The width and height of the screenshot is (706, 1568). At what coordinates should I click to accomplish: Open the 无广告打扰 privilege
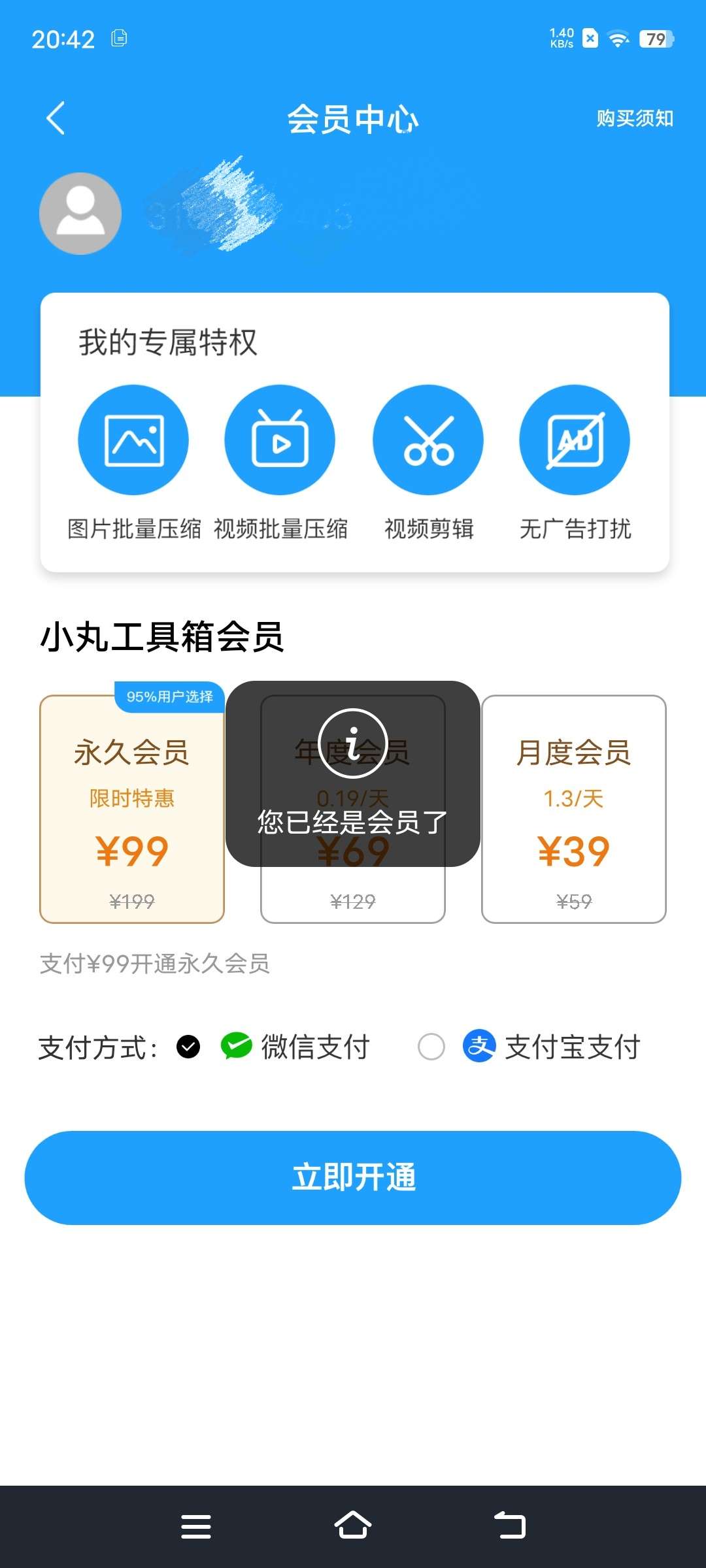tap(575, 440)
